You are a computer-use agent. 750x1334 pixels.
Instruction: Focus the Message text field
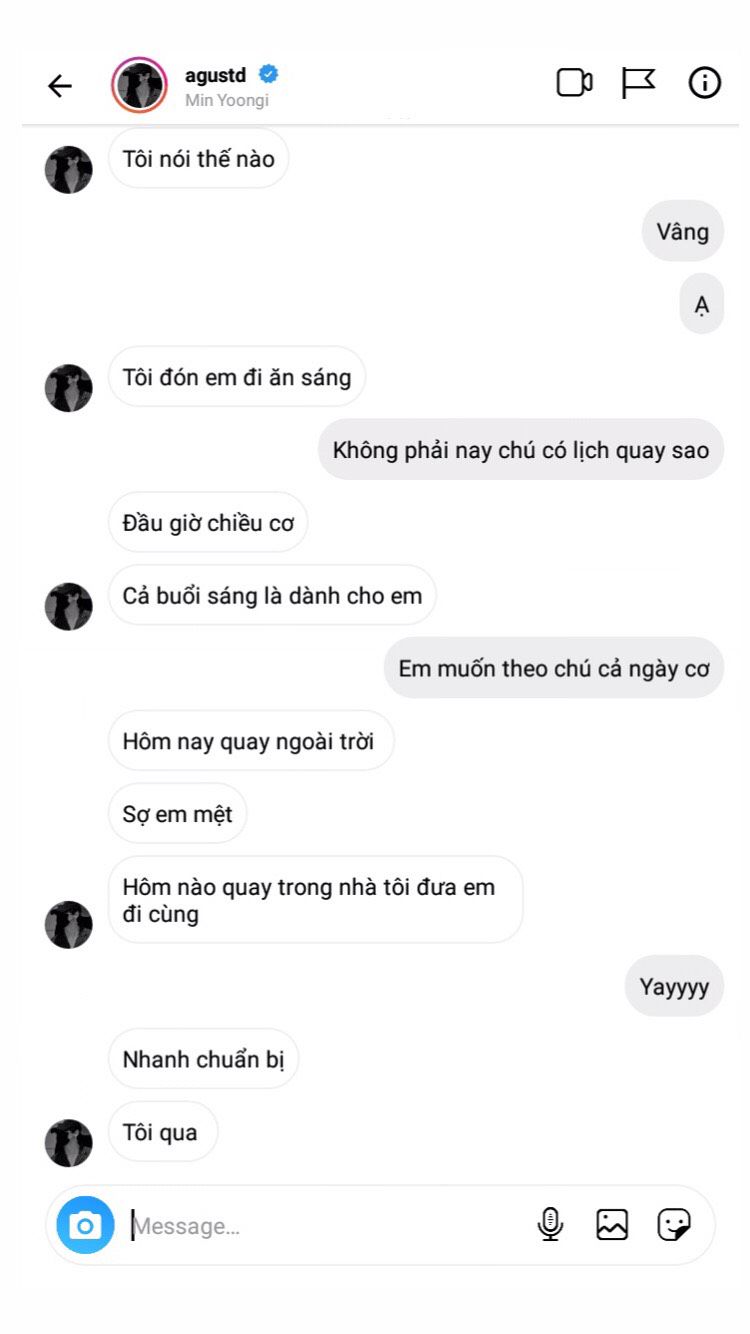click(325, 1226)
